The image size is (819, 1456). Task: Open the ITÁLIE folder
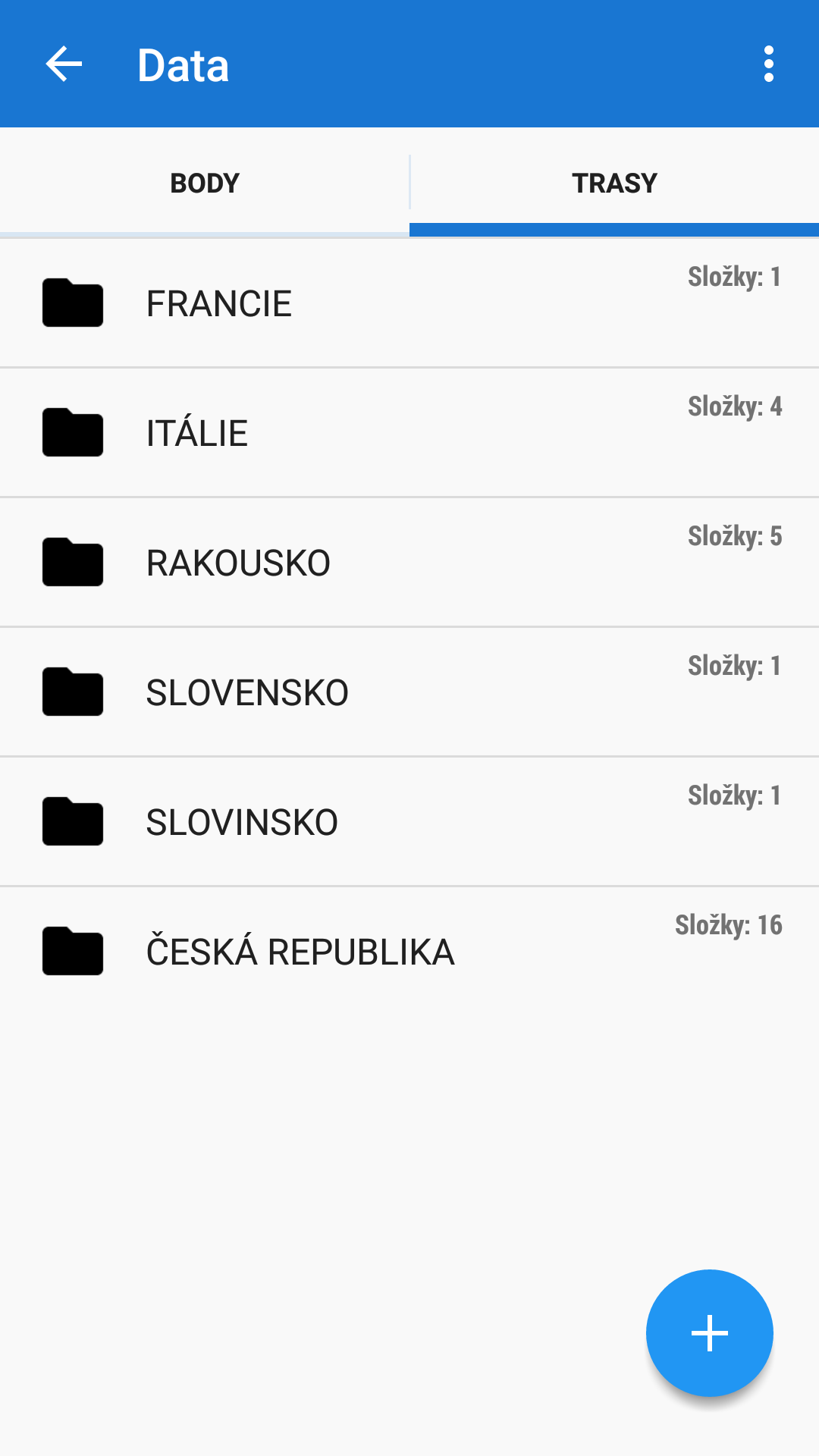(409, 433)
